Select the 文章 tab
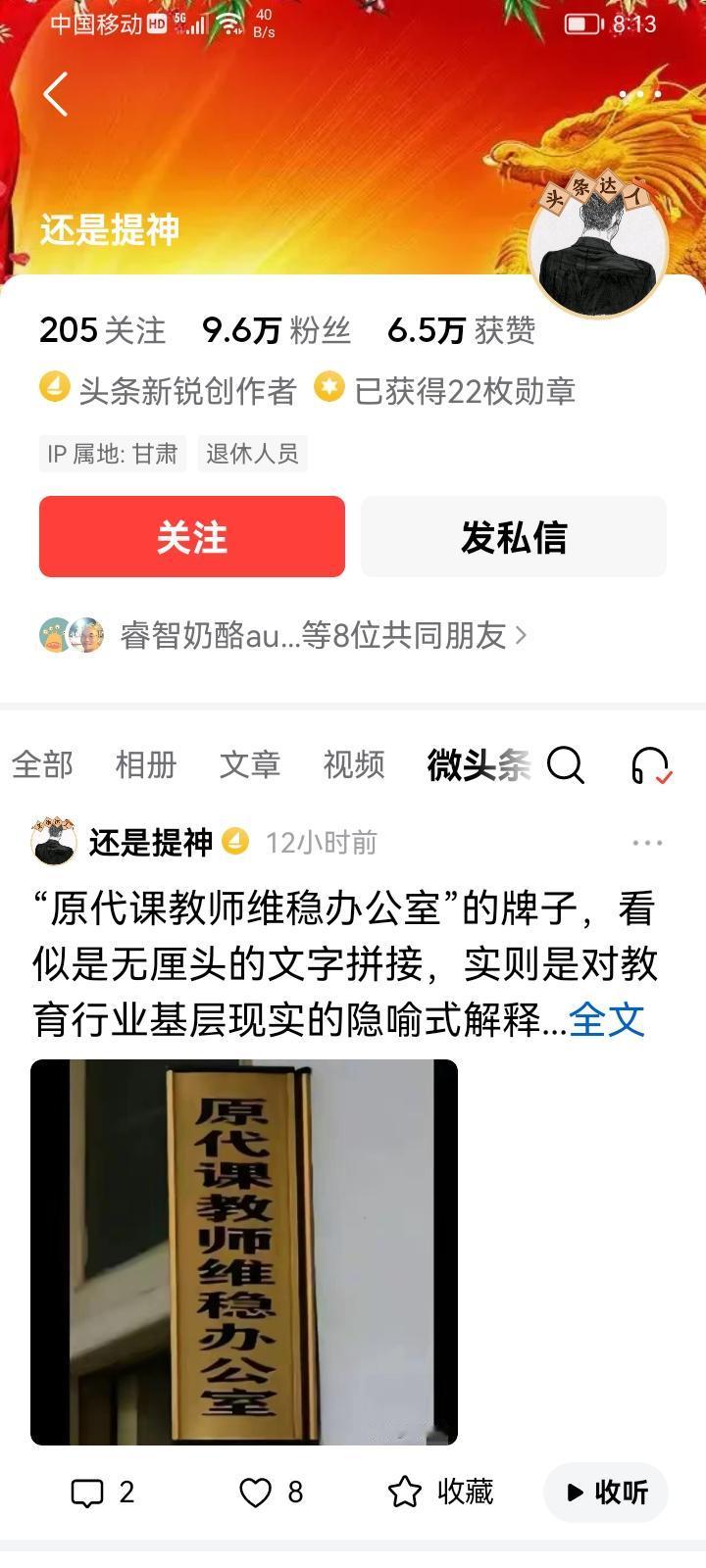 point(250,767)
